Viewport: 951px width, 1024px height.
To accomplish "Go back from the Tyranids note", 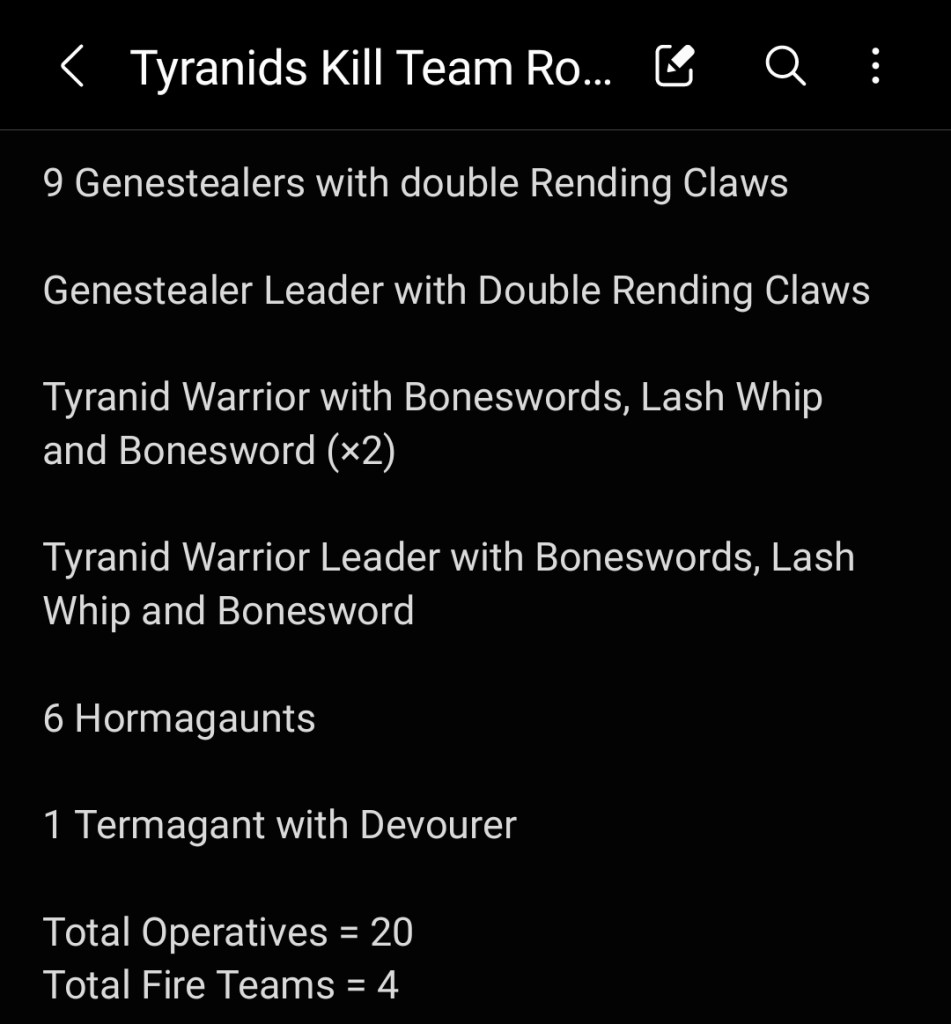I will (72, 67).
